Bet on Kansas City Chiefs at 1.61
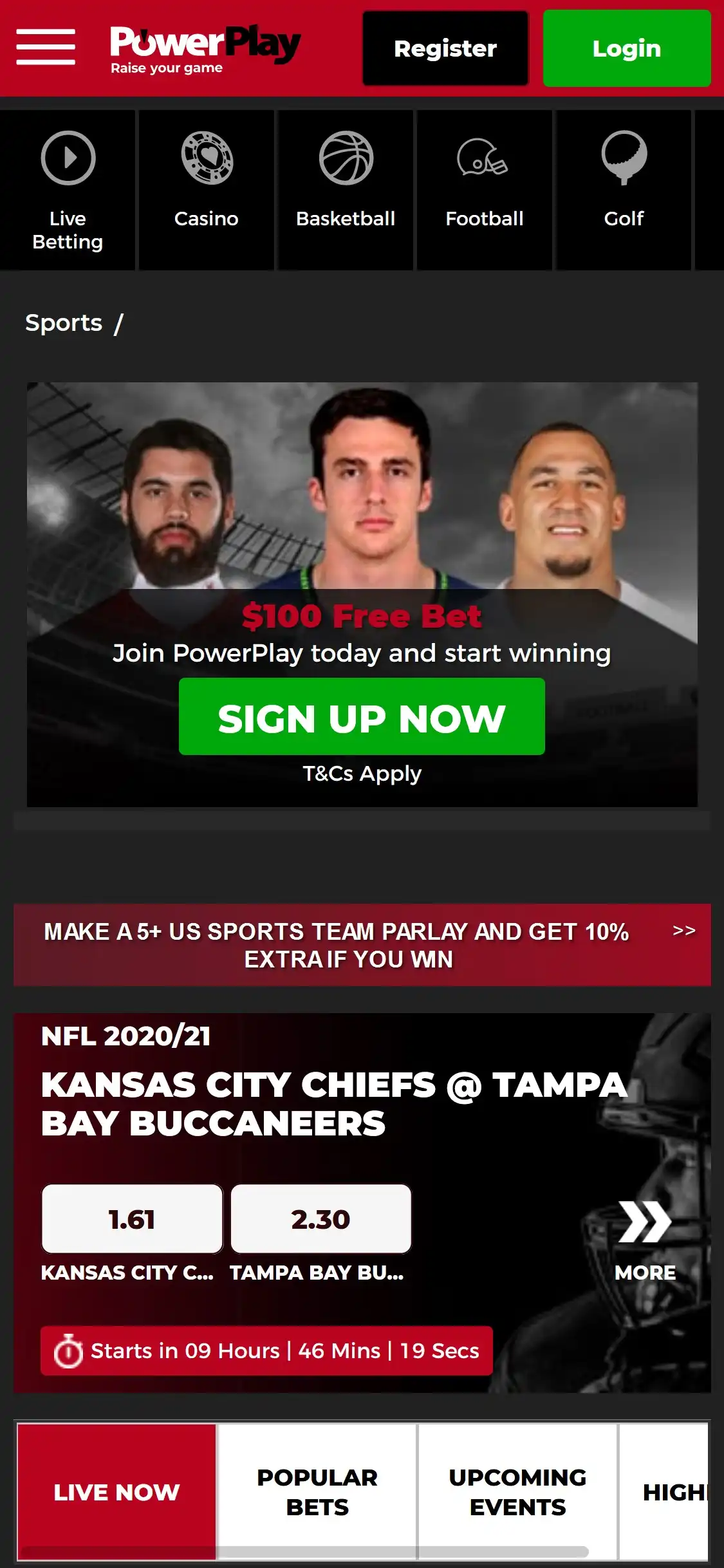 (132, 1219)
